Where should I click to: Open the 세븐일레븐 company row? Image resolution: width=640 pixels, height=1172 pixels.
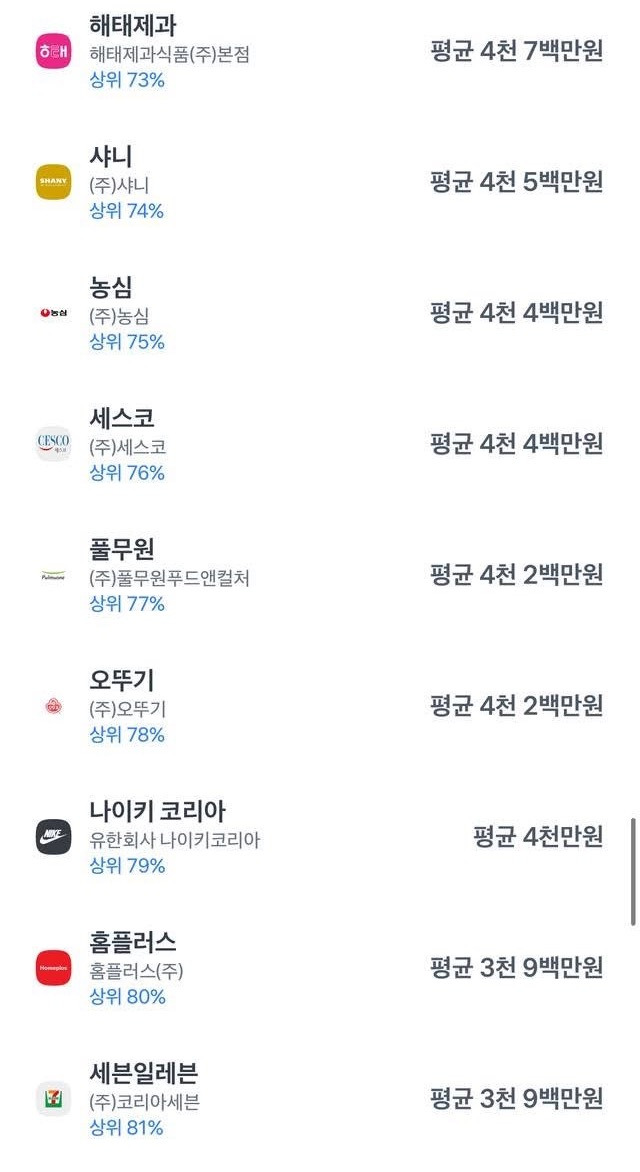320,1099
